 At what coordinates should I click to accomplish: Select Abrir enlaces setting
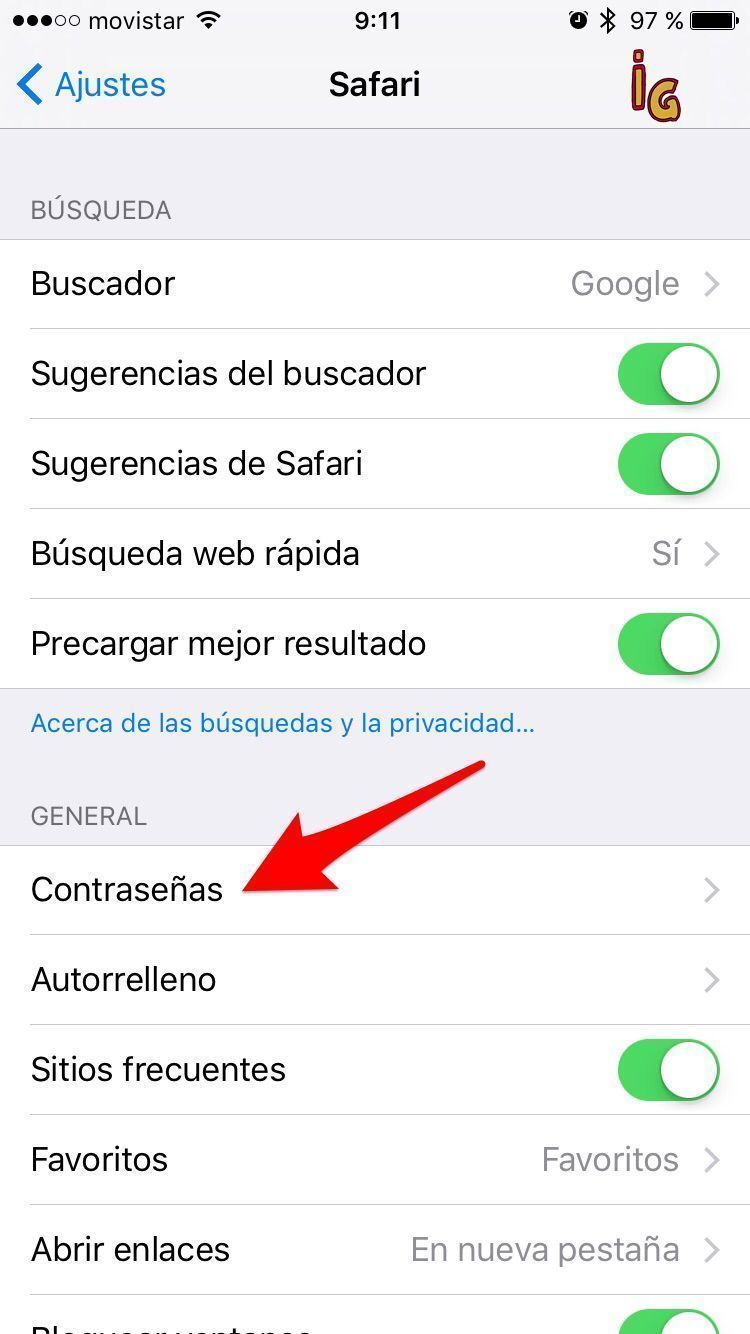pos(375,1250)
